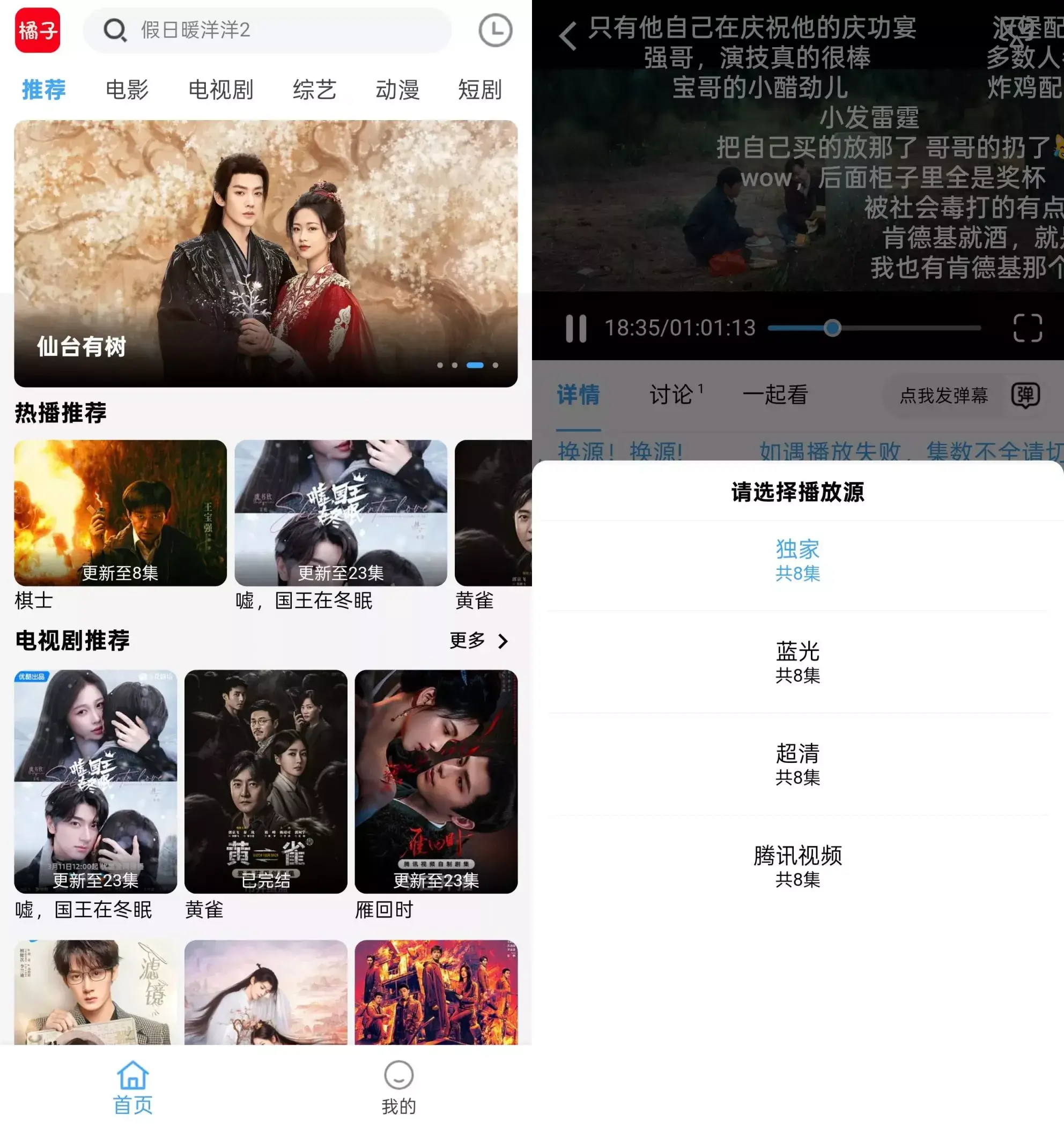The width and height of the screenshot is (1064, 1129).
Task: Switch to the 综艺 tab
Action: click(314, 90)
